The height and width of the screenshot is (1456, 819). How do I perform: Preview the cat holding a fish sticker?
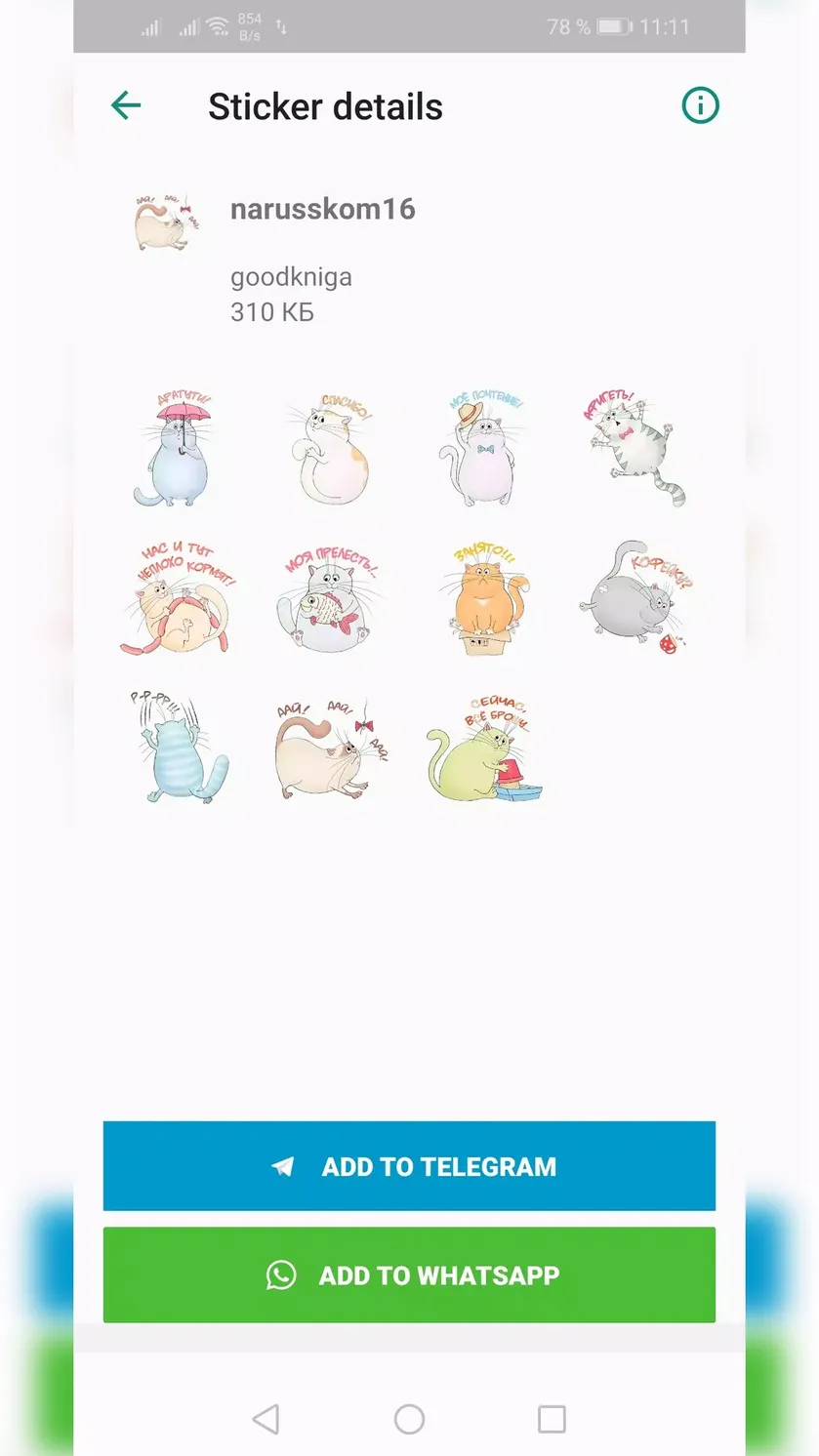coord(333,597)
